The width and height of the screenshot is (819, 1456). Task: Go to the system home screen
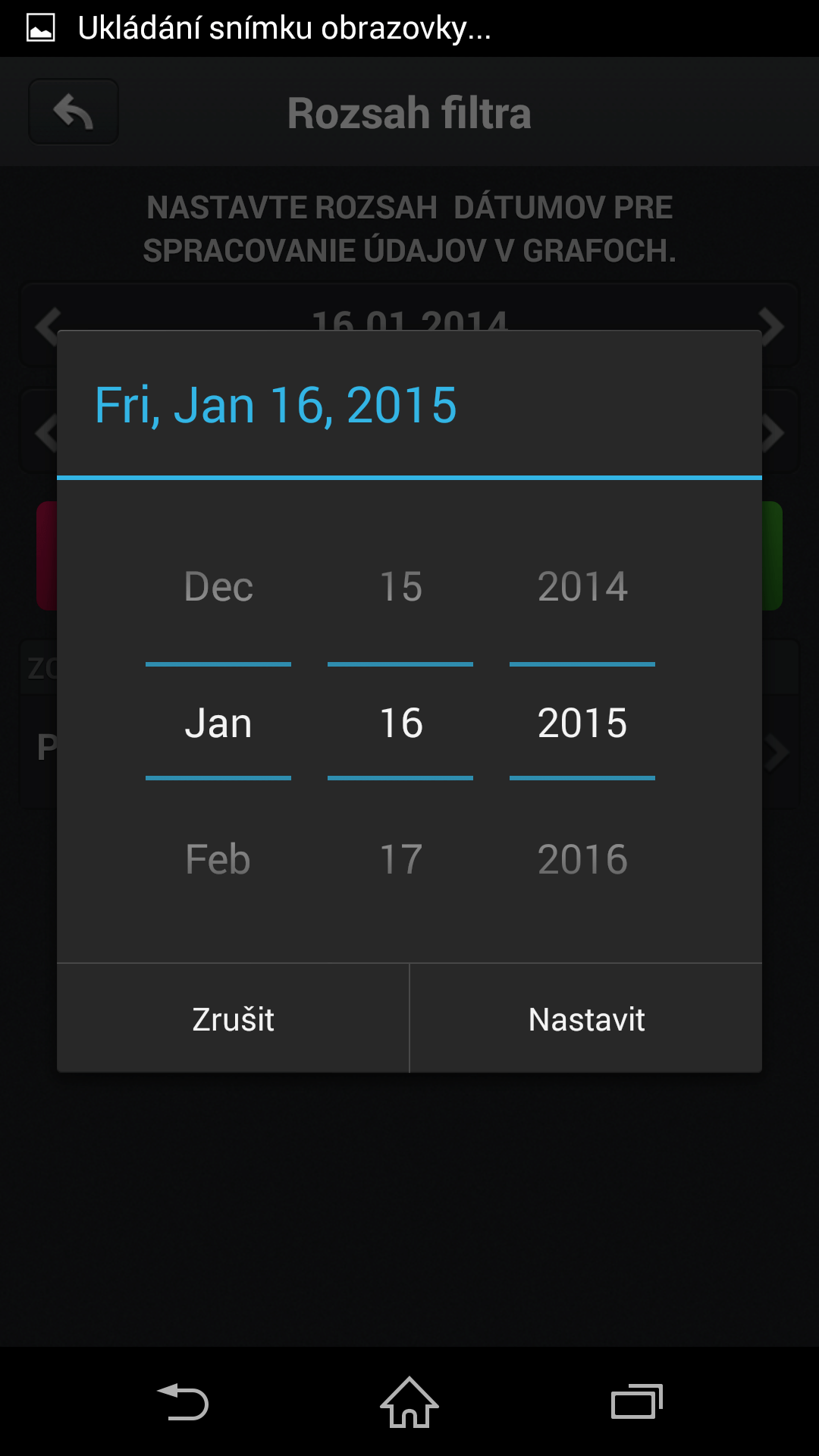click(x=409, y=1401)
